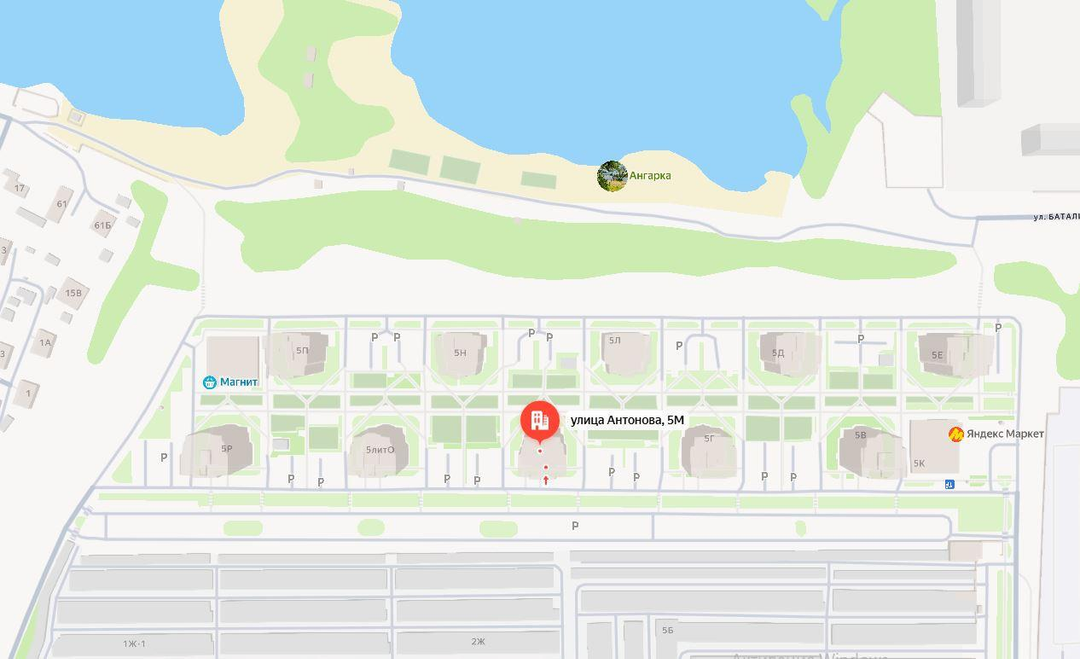Open the Яндекс Маркет point marker

tap(956, 434)
